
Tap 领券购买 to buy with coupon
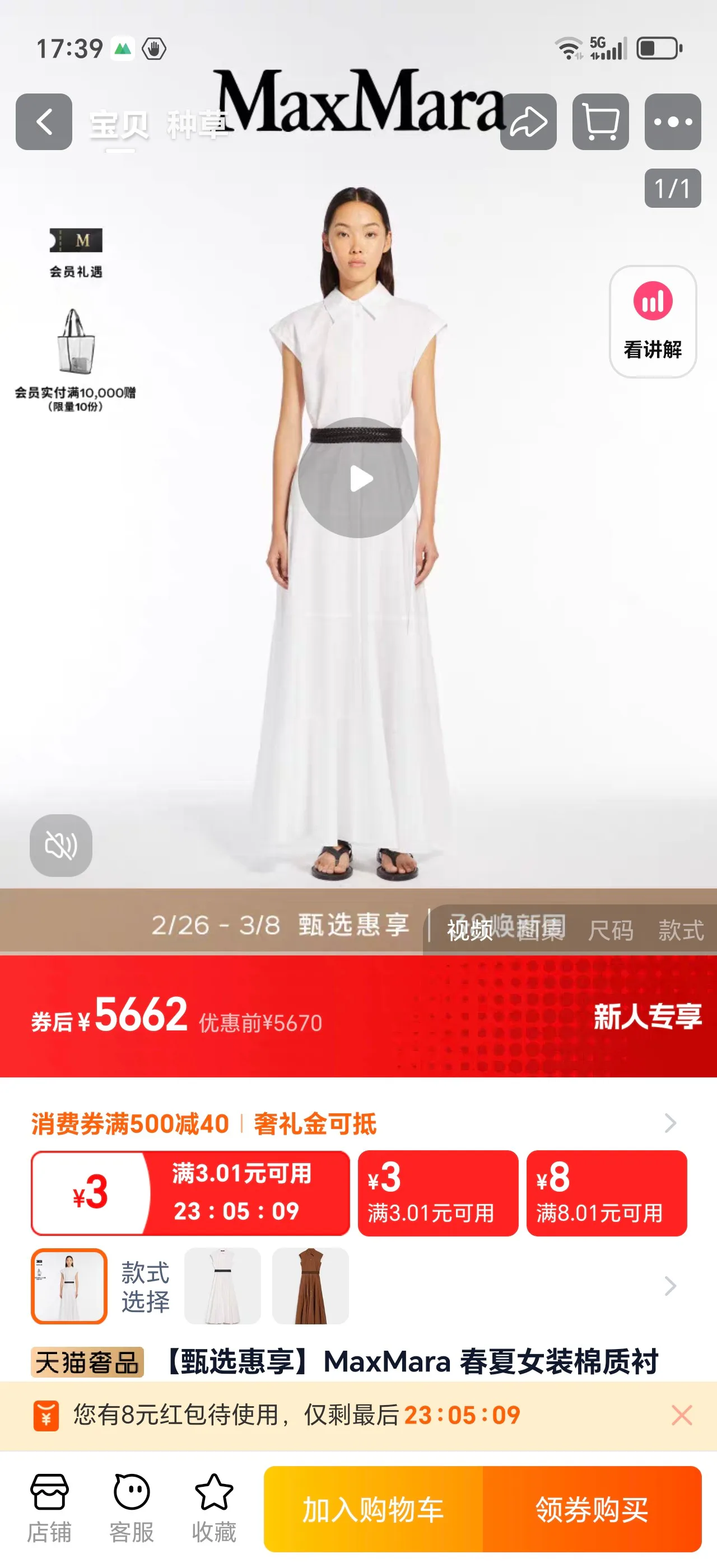coord(592,1509)
